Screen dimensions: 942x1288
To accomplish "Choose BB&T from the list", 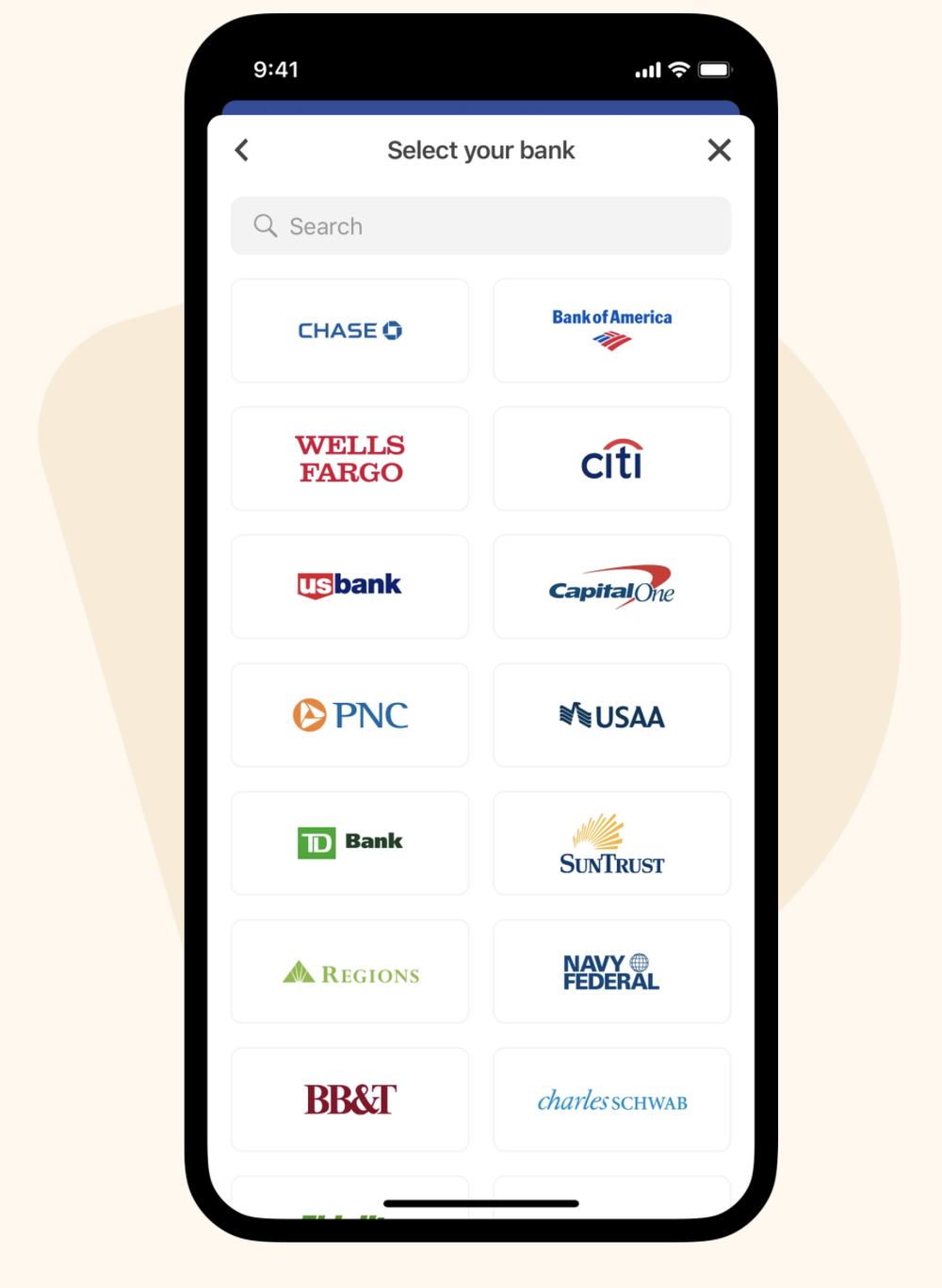I will 349,1100.
